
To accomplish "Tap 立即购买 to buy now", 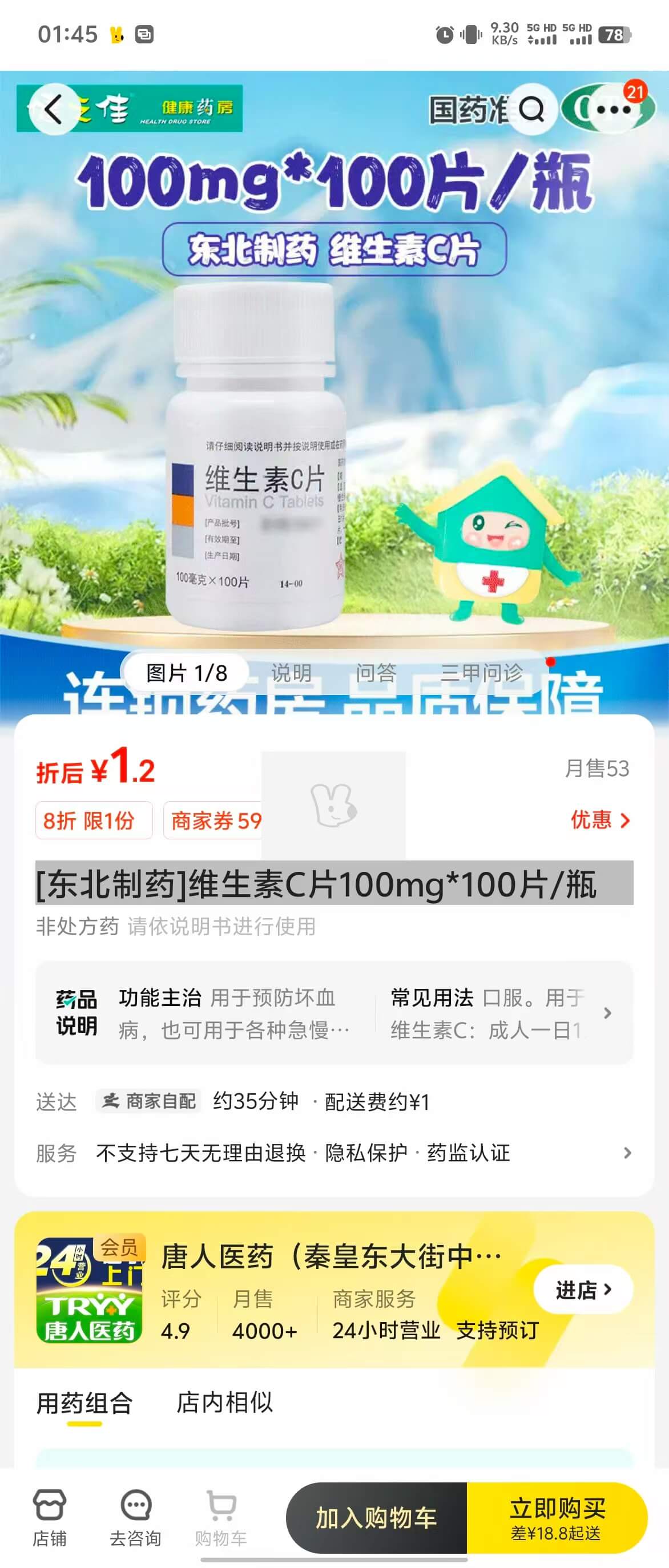I will pos(557,1518).
